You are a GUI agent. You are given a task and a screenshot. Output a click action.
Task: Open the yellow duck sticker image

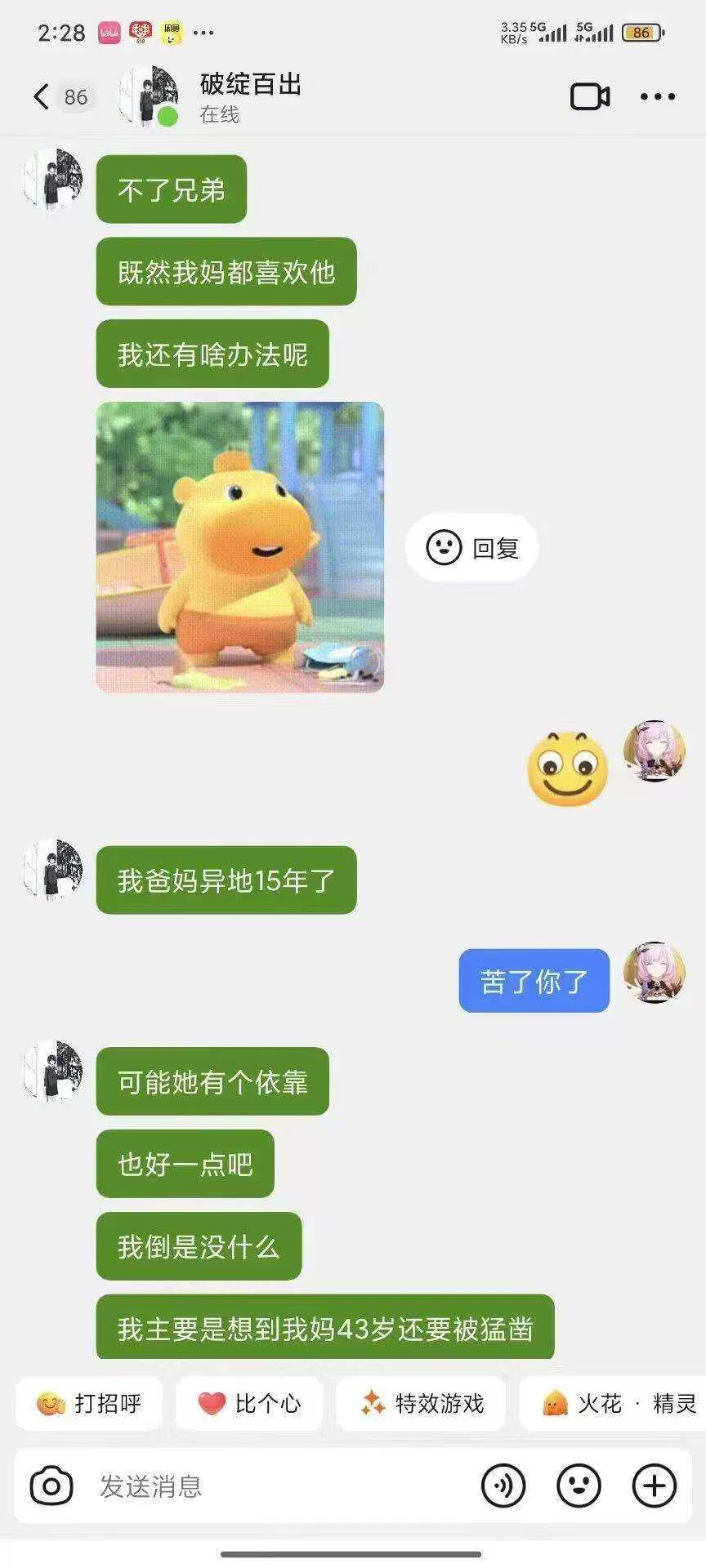click(241, 545)
